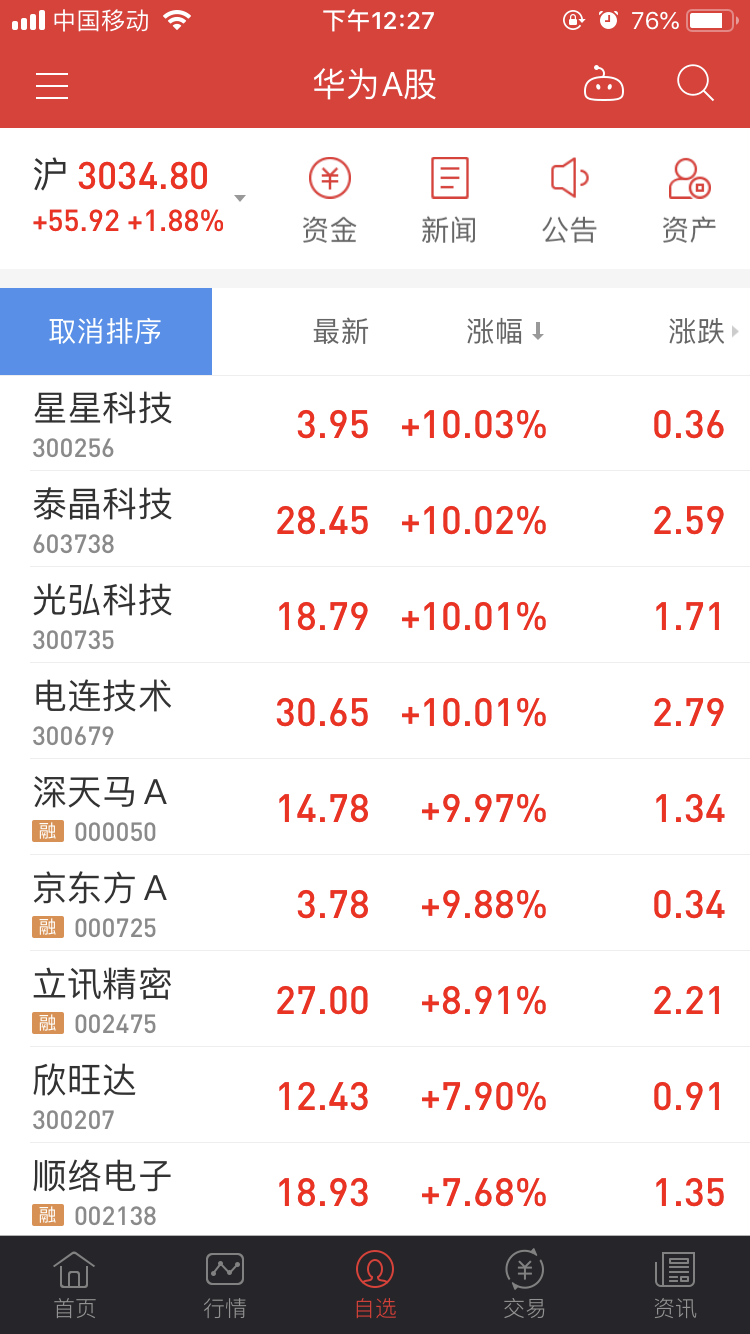
Task: Switch to the 资讯 tab
Action: (675, 1285)
